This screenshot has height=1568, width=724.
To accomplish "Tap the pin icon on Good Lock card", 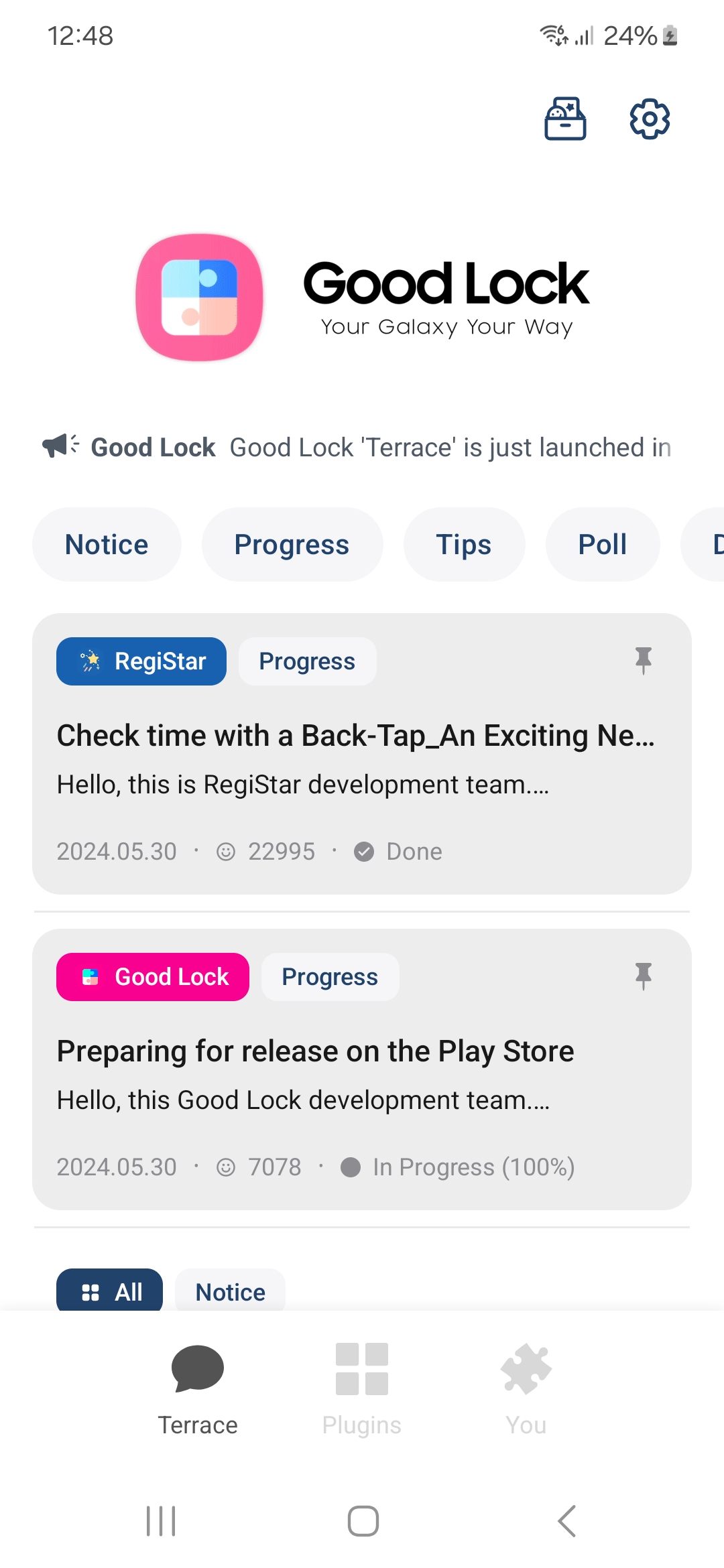I will point(643,976).
